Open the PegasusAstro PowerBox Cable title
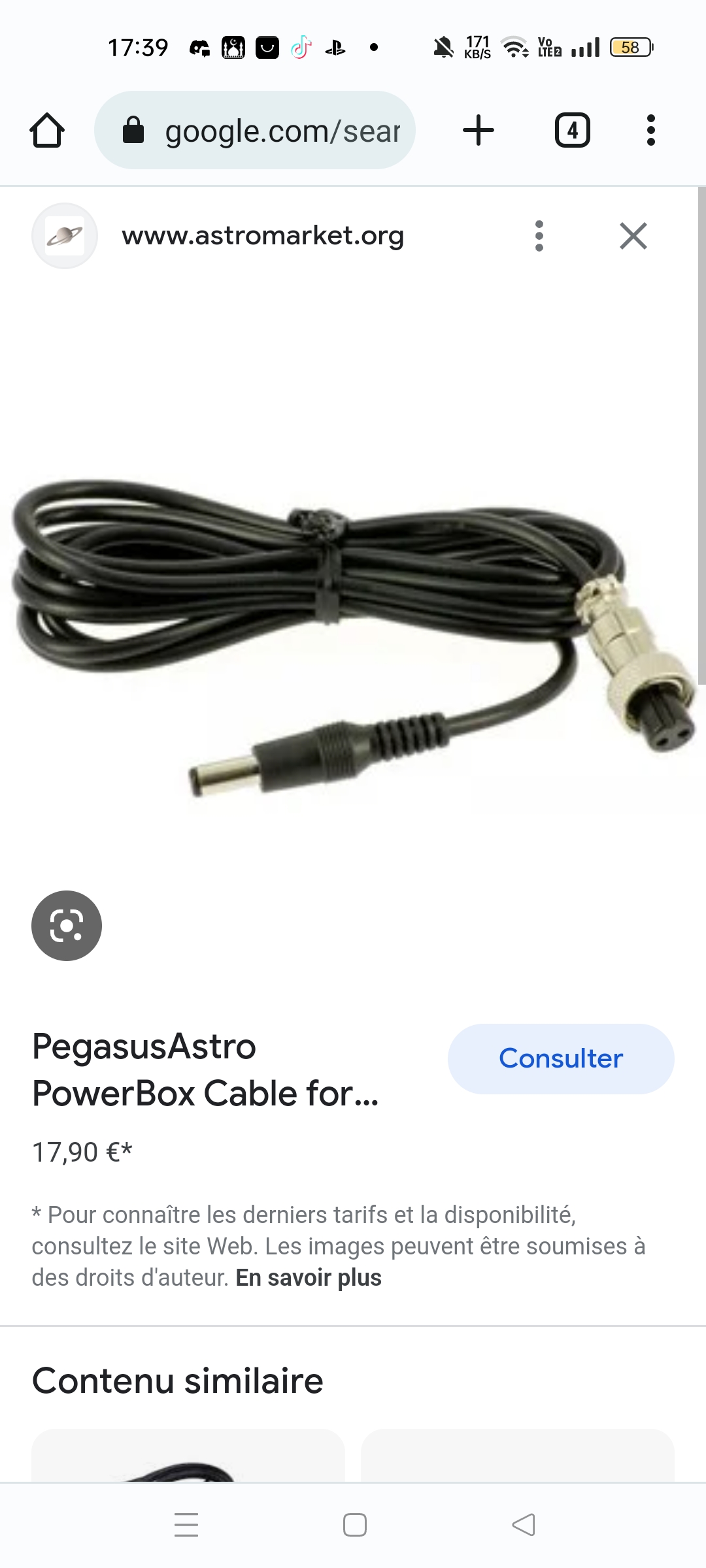The width and height of the screenshot is (706, 1568). pos(205,1070)
